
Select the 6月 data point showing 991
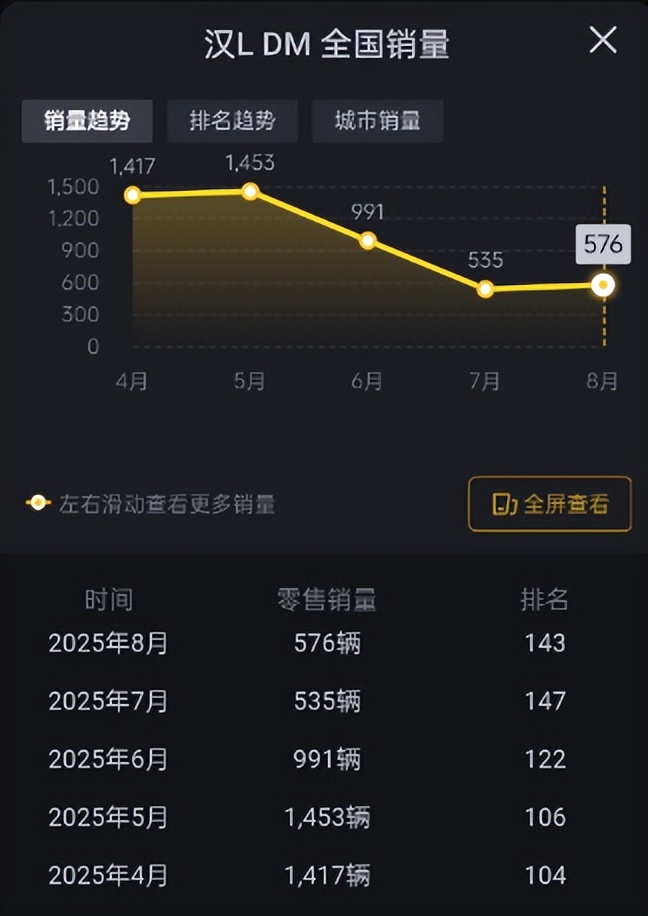(368, 240)
